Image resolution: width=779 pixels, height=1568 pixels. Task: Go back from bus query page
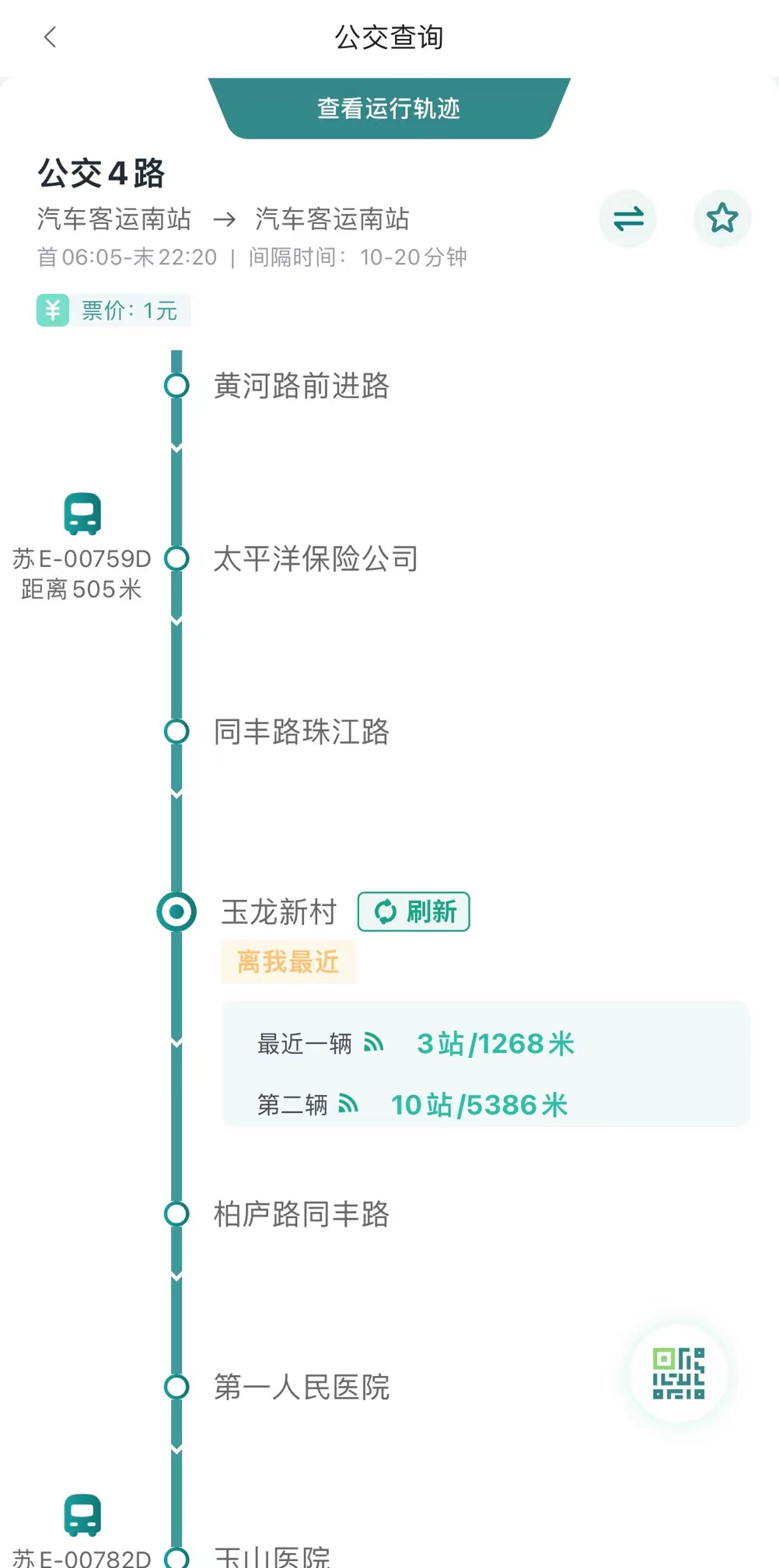pyautogui.click(x=51, y=37)
